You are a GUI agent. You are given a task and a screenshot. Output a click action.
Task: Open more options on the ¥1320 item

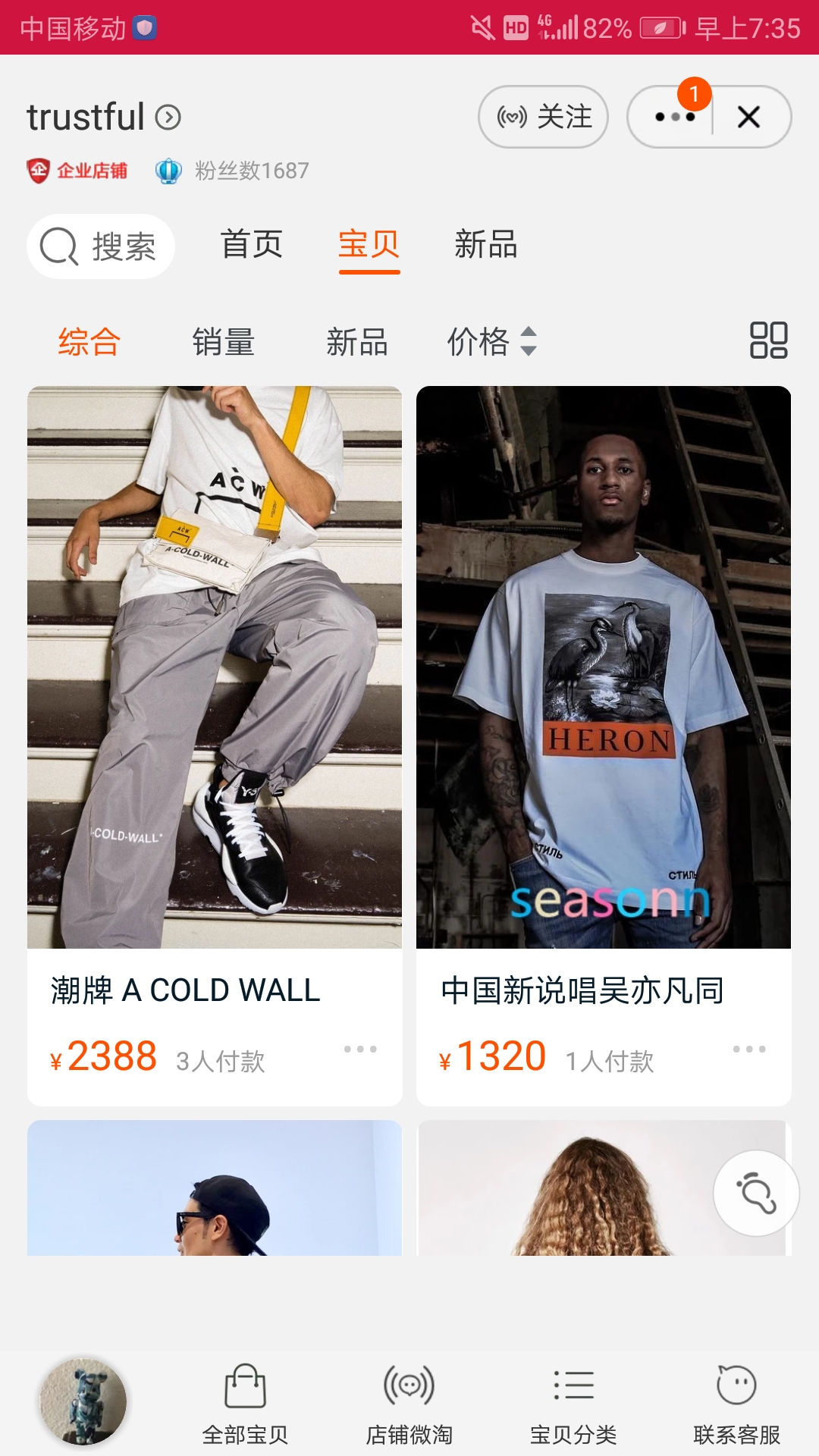(x=749, y=1049)
